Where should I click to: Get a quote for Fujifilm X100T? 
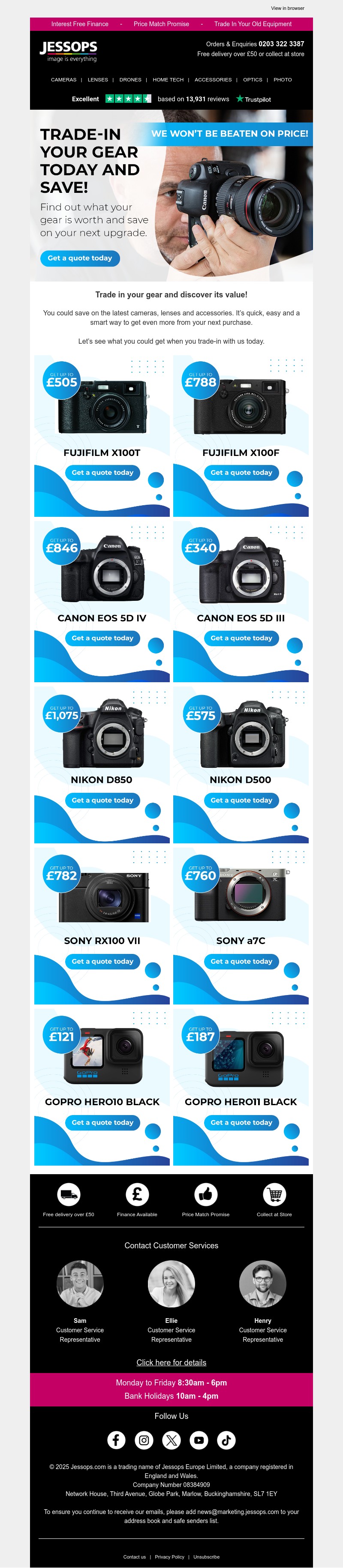point(102,472)
